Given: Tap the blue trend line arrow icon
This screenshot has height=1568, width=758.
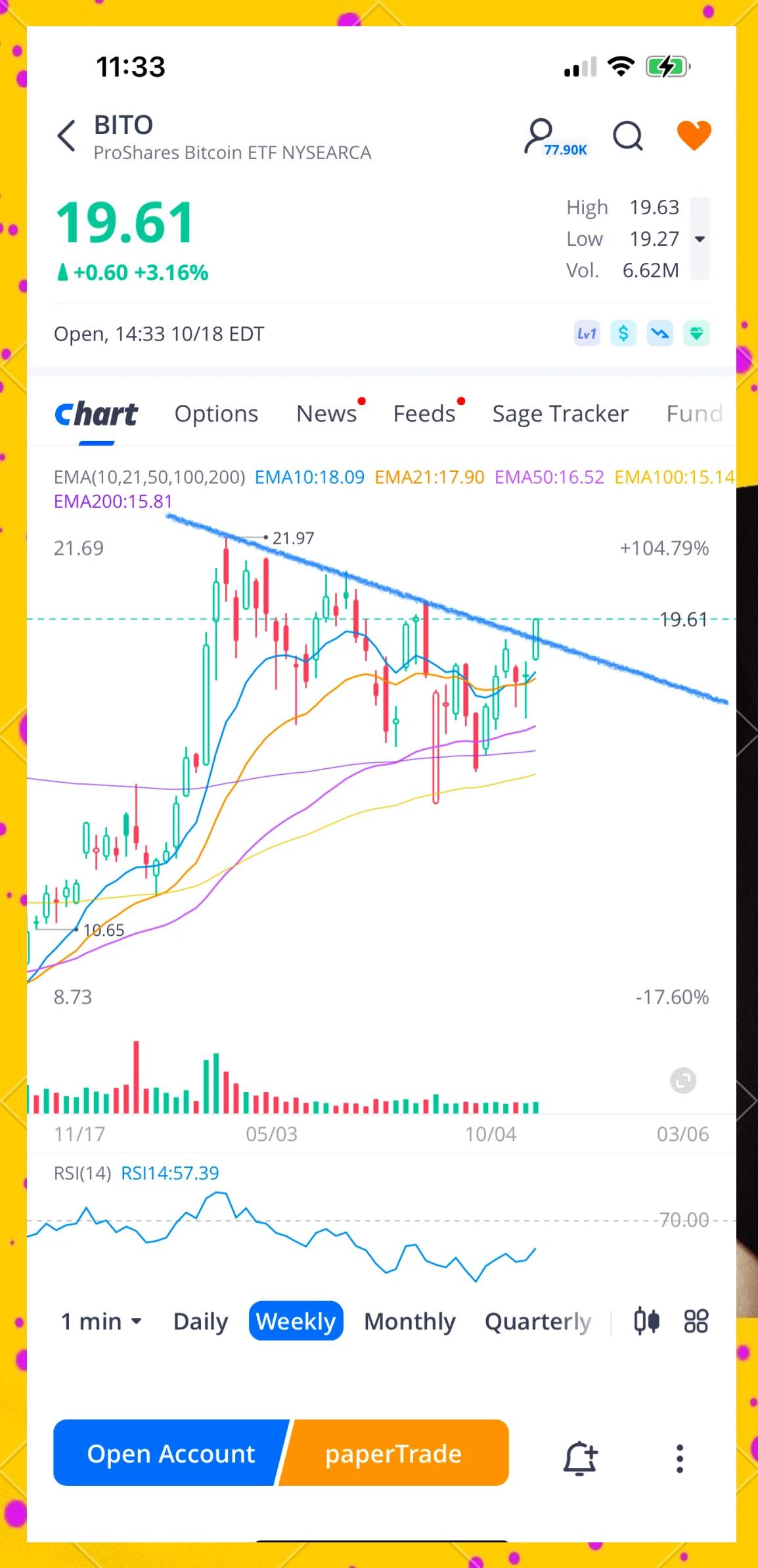Looking at the screenshot, I should click(660, 334).
